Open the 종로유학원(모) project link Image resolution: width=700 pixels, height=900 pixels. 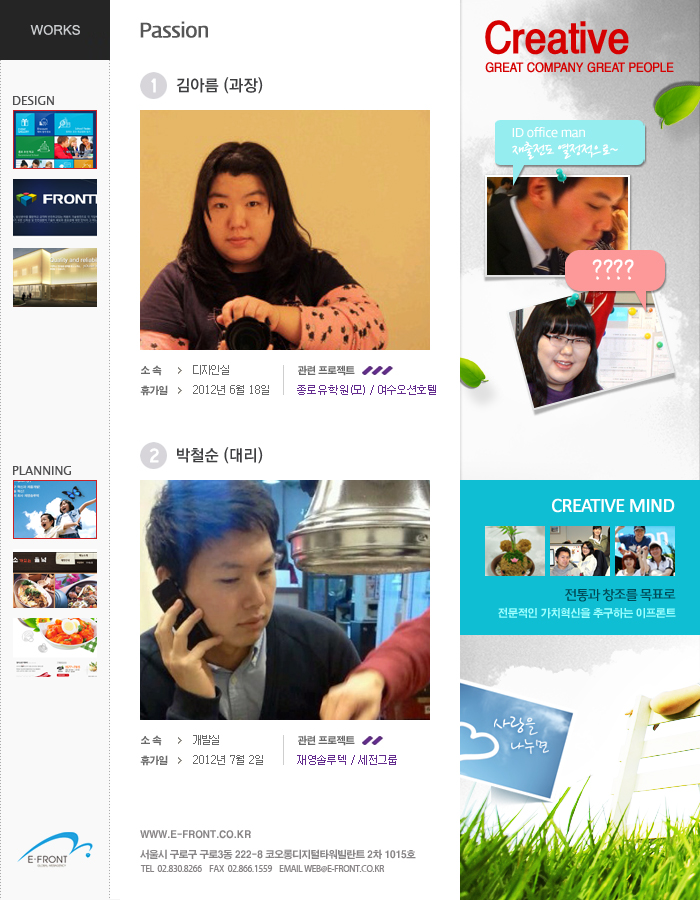click(x=330, y=391)
